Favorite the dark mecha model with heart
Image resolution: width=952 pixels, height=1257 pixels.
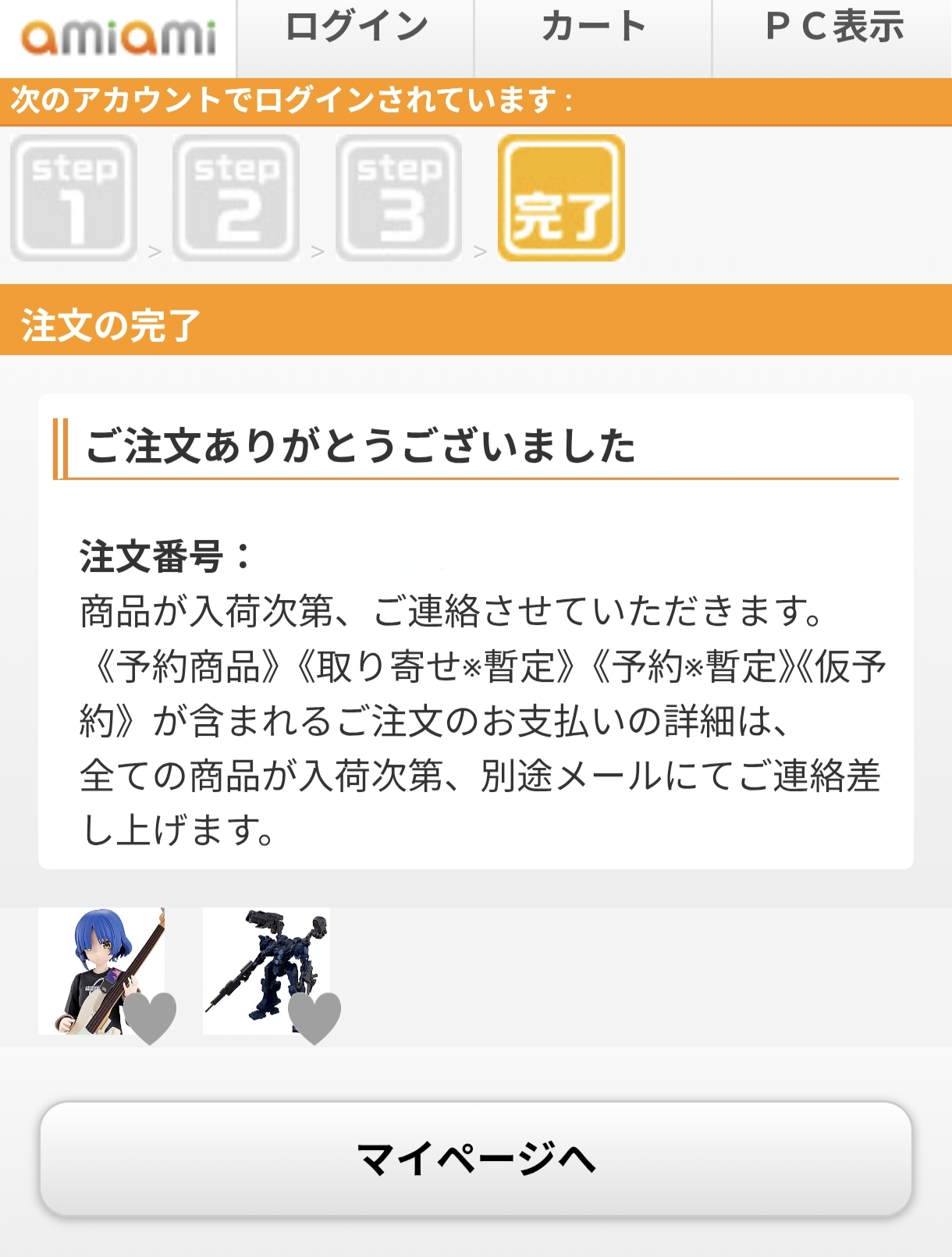click(314, 1017)
